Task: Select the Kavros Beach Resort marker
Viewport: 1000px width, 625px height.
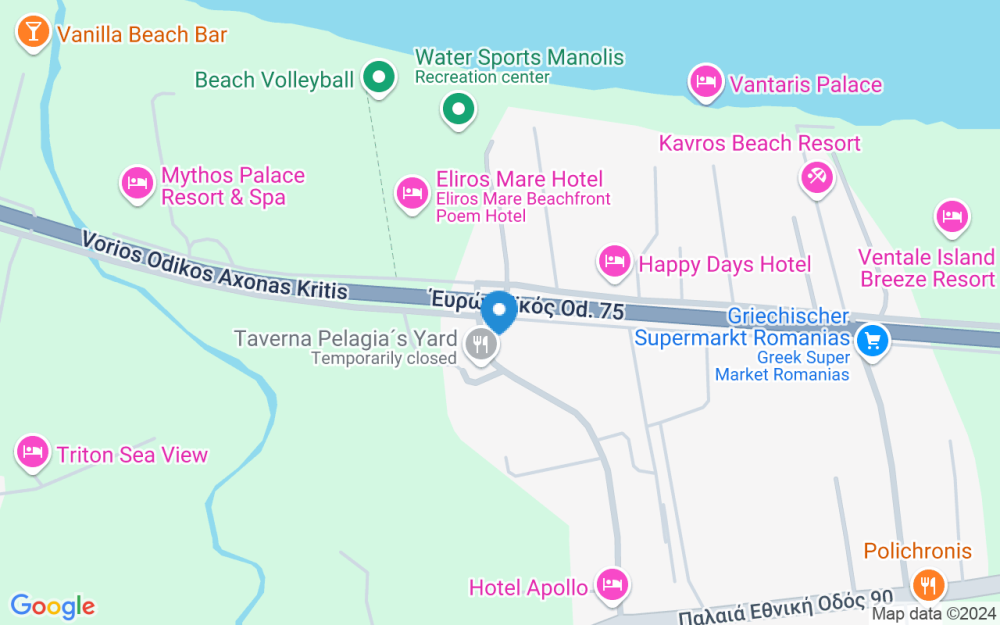Action: (817, 178)
